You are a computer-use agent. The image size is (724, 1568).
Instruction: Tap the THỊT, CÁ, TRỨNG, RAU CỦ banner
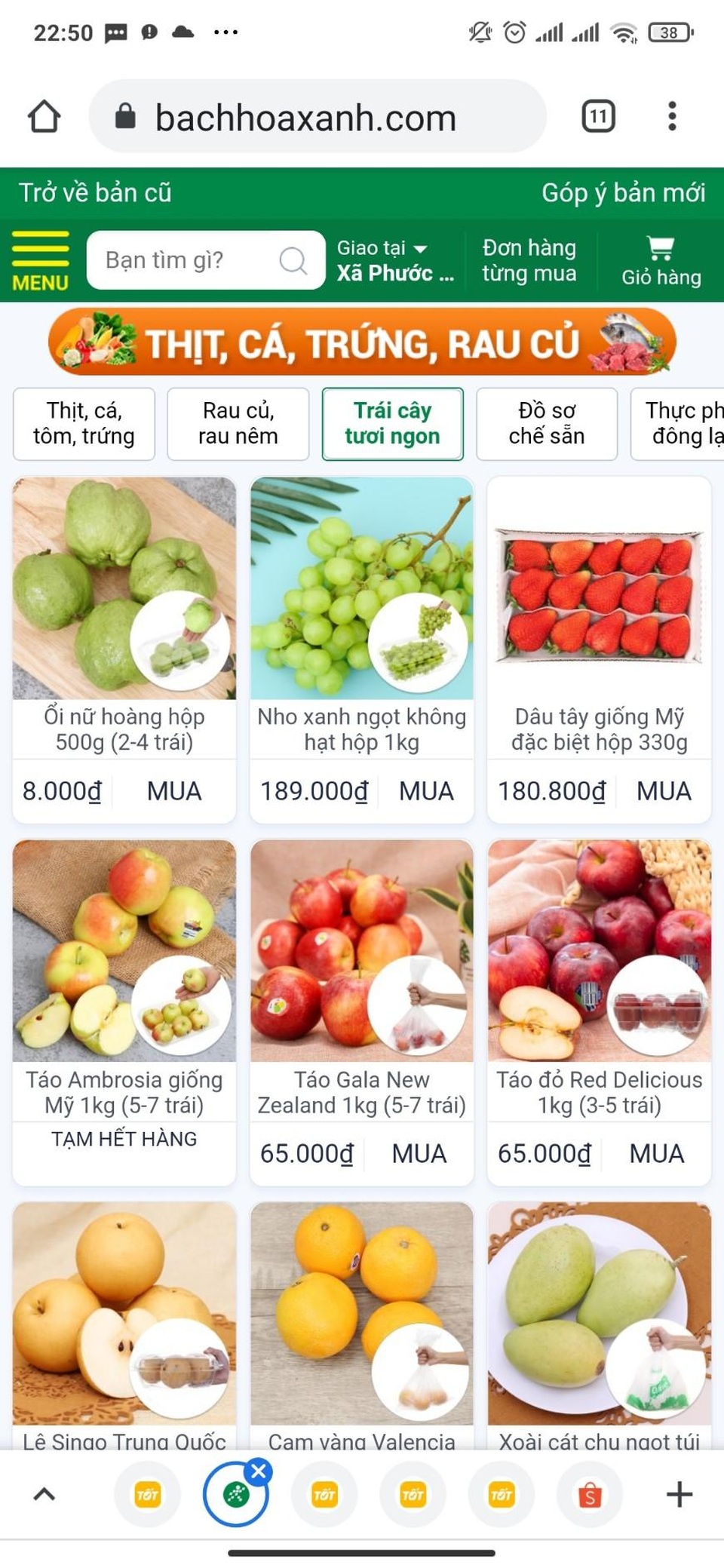(x=362, y=343)
